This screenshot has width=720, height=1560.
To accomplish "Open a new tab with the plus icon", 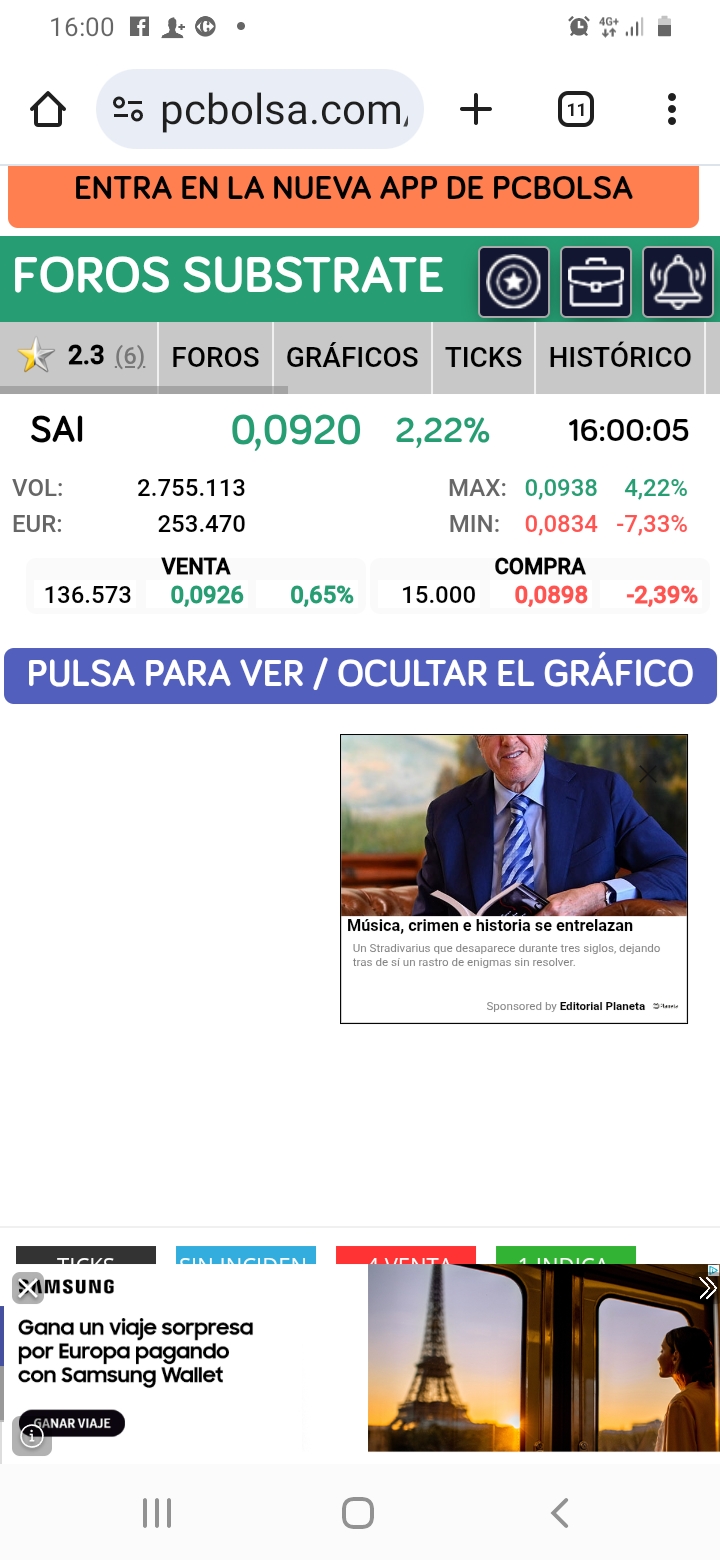I will 475,110.
